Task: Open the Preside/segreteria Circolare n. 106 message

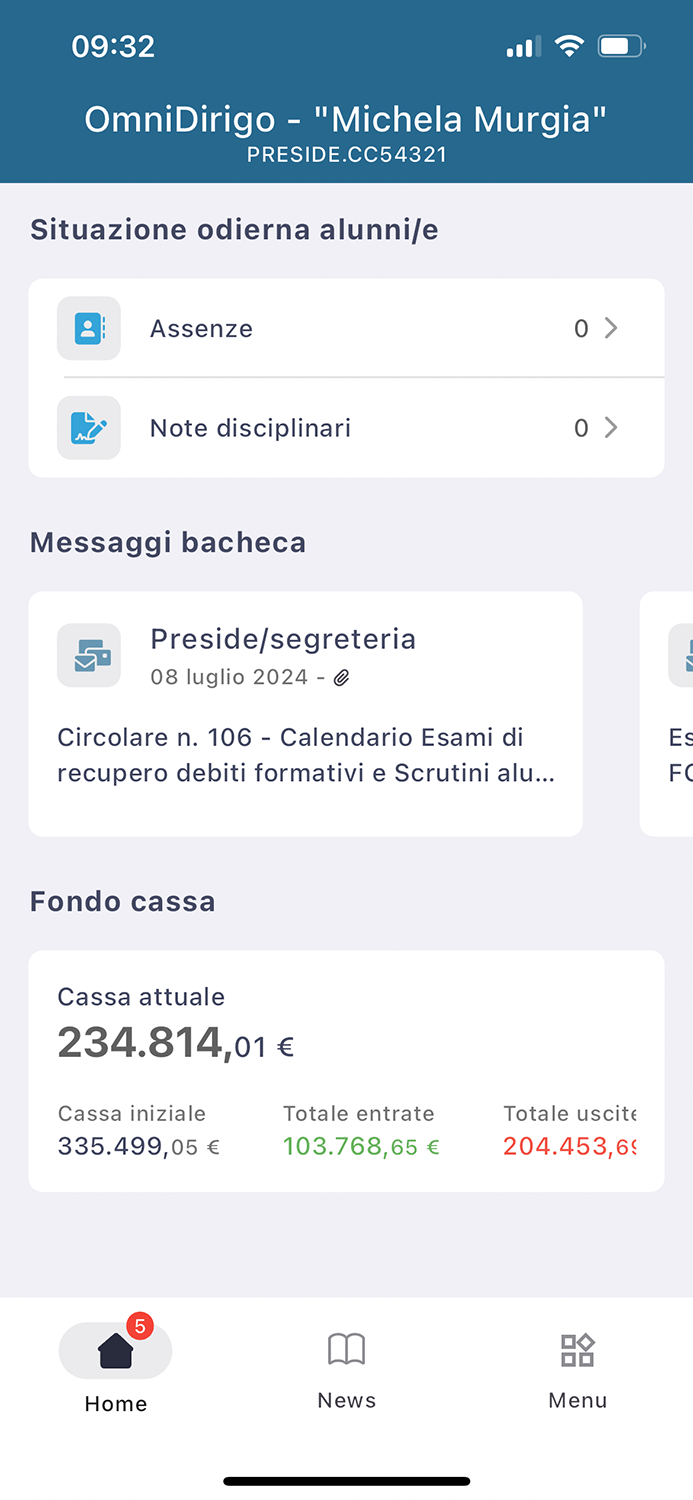Action: (306, 714)
